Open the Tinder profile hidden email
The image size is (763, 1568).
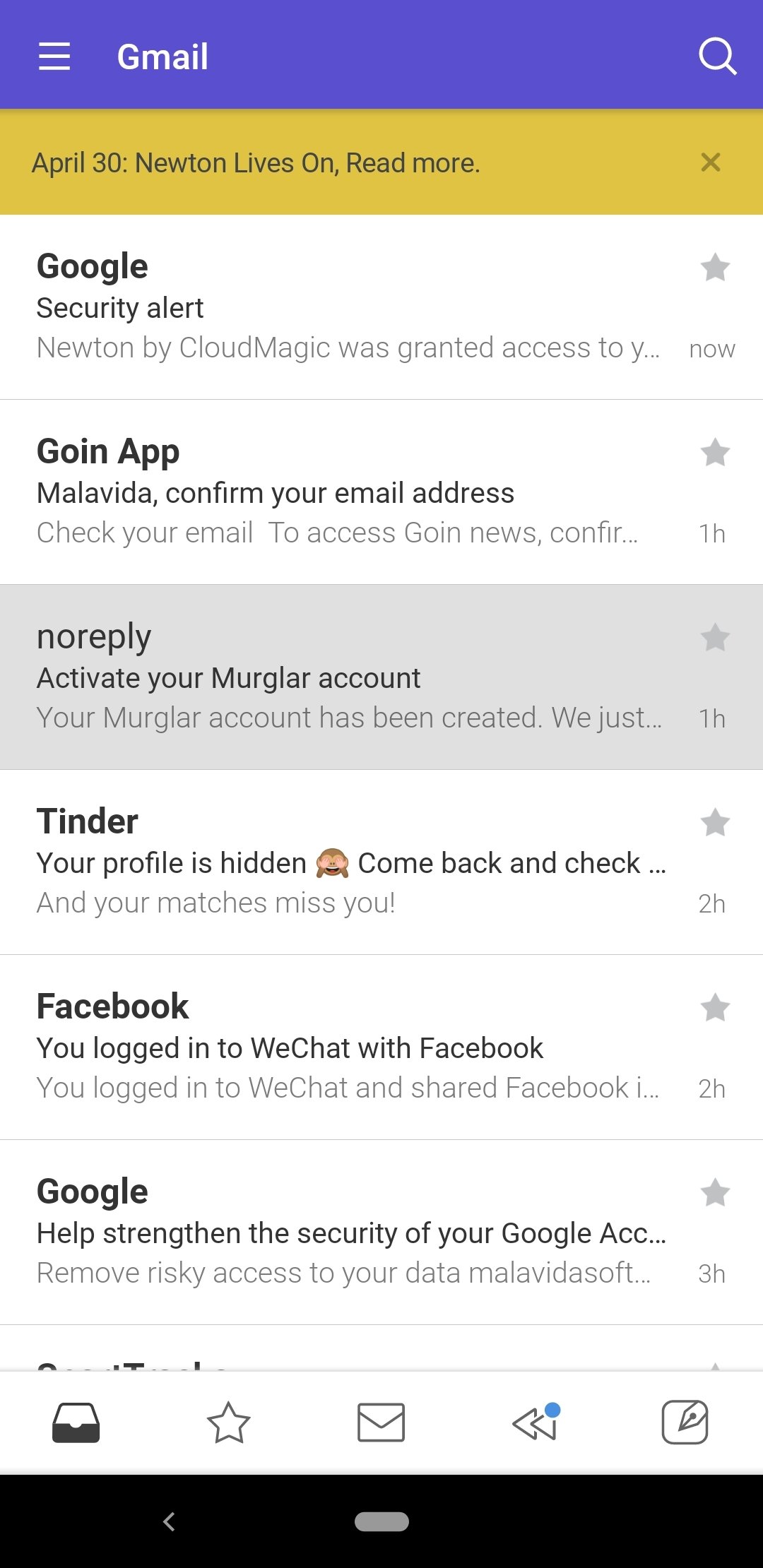pos(346,863)
